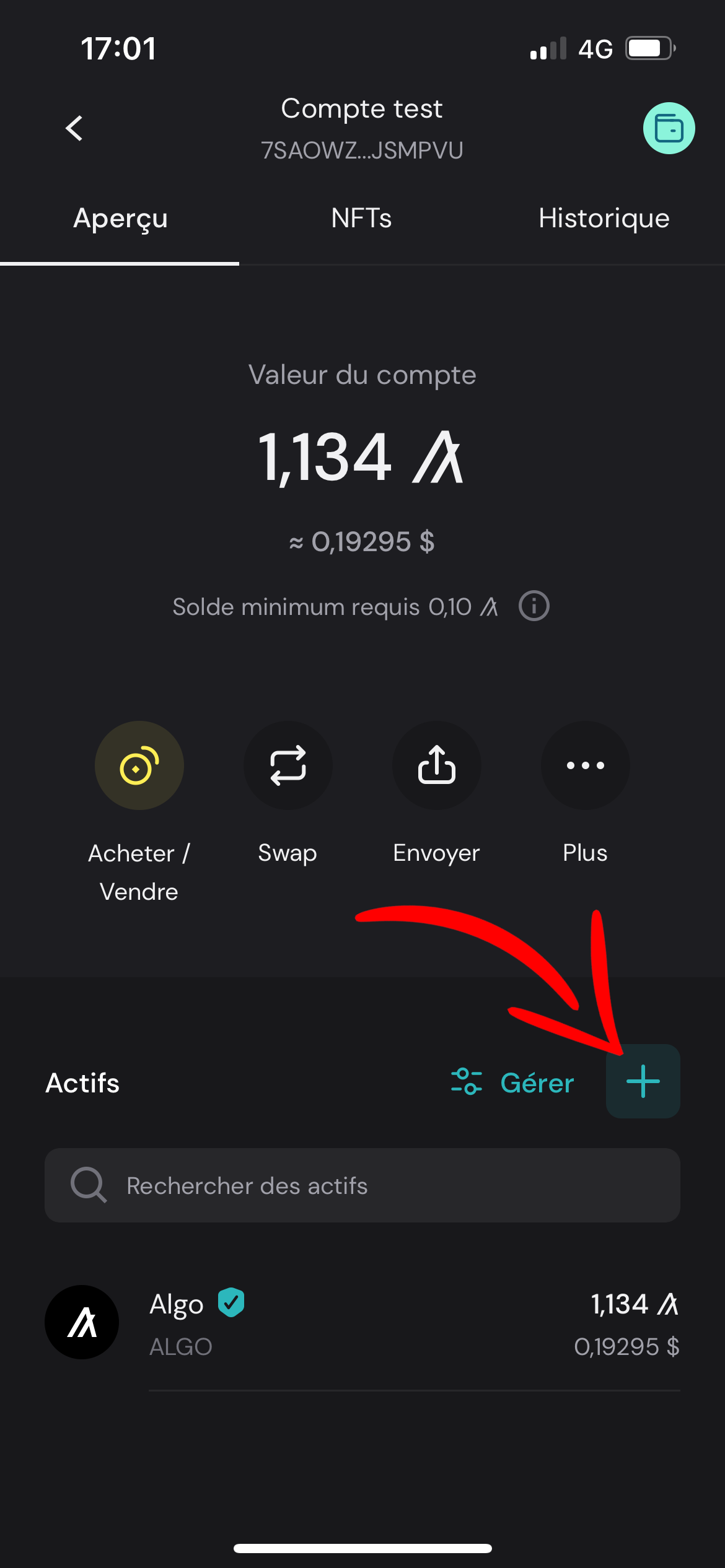The height and width of the screenshot is (1568, 725).
Task: Open the wallet icon in the header
Action: click(669, 128)
